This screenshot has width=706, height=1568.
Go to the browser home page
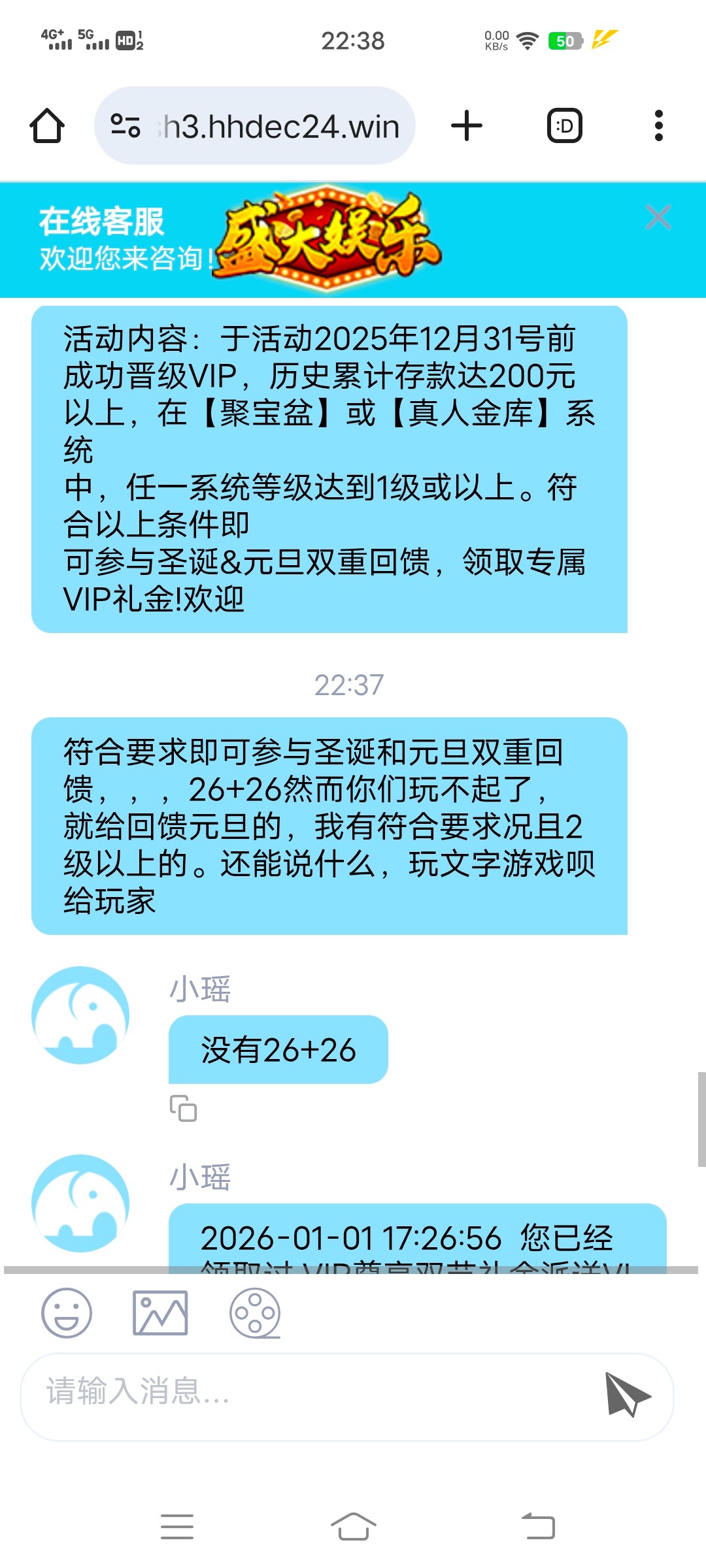click(x=47, y=125)
